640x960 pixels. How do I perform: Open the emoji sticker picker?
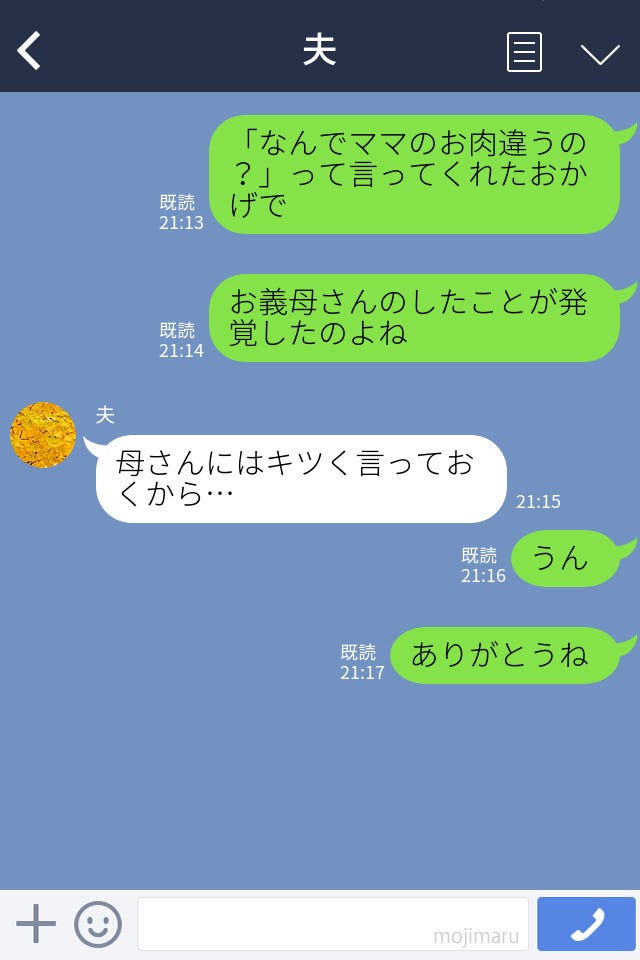[98, 924]
